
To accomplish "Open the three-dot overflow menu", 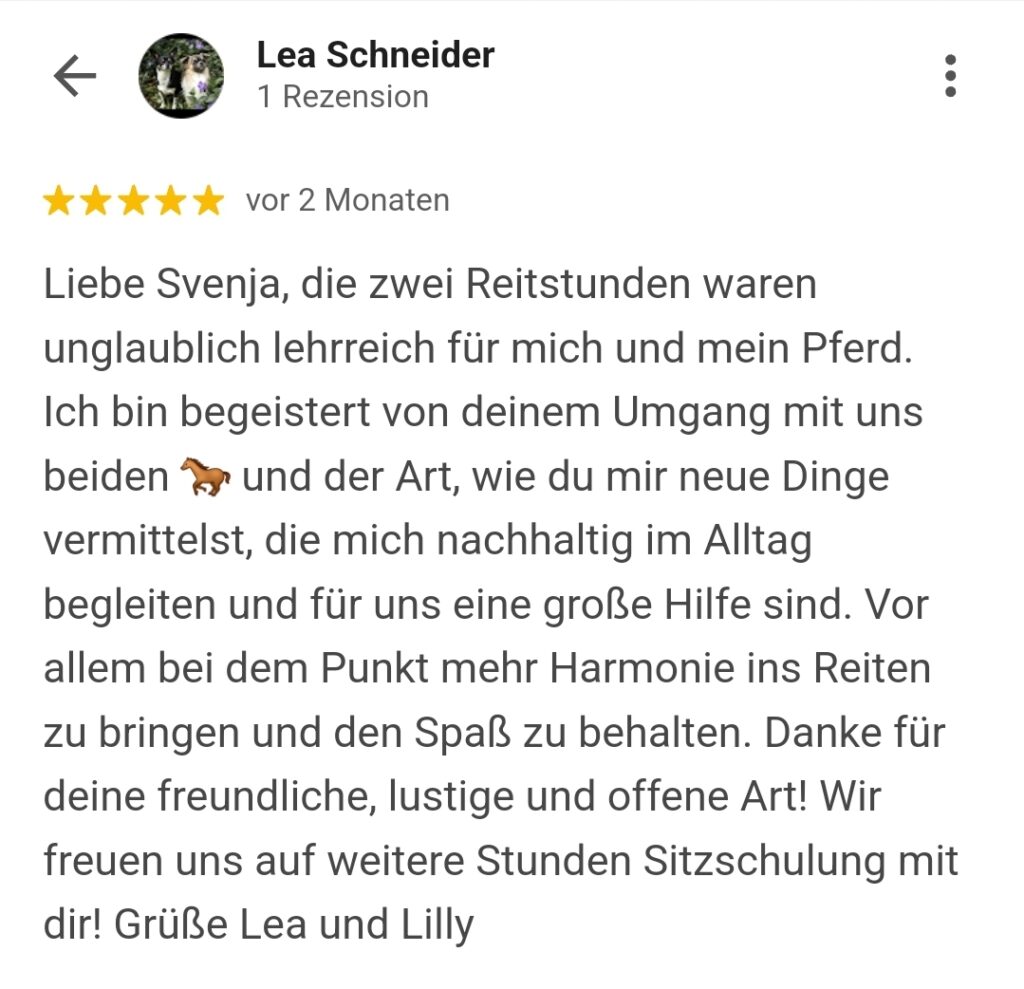I will coord(949,76).
